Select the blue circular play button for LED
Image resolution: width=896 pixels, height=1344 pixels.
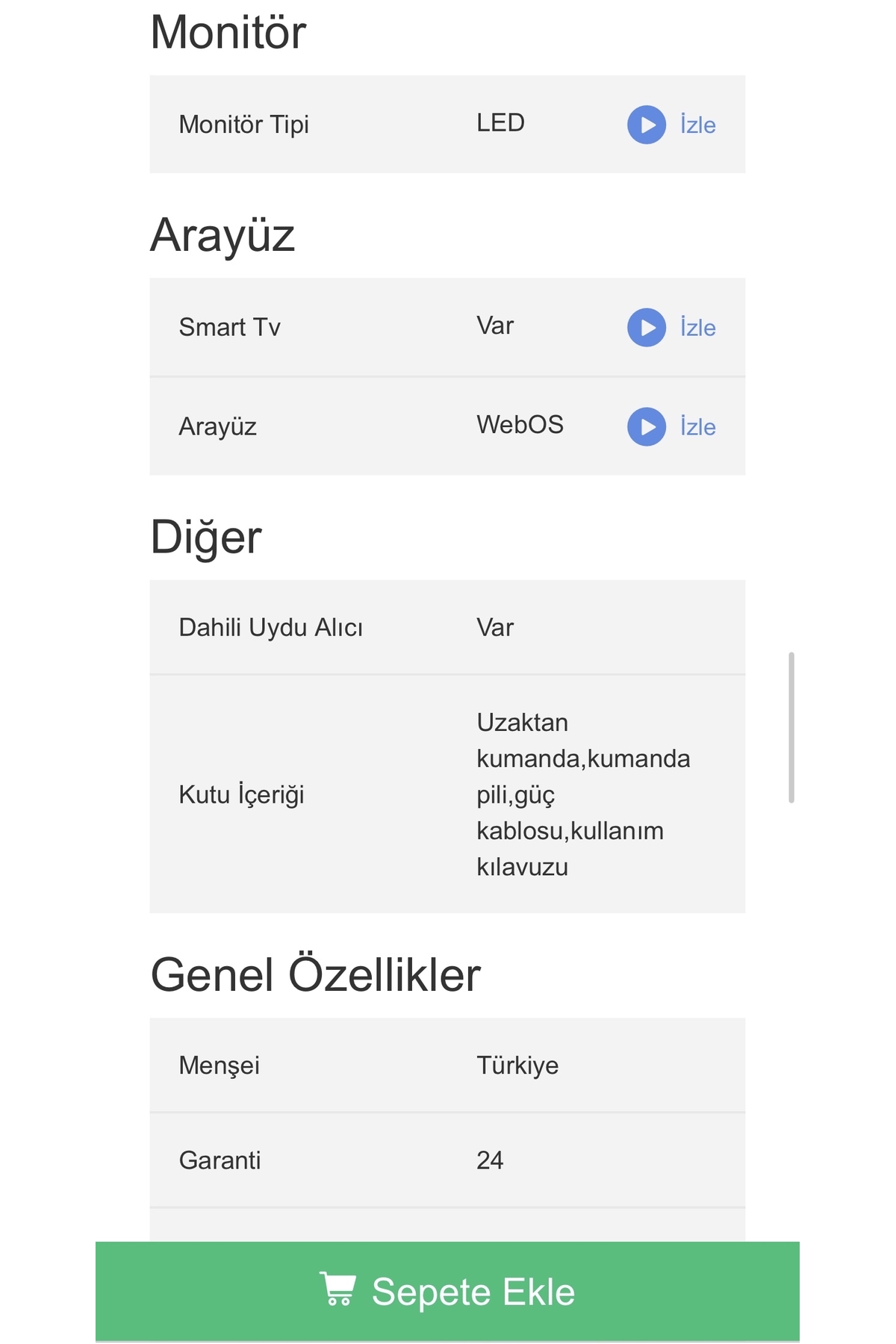click(647, 125)
